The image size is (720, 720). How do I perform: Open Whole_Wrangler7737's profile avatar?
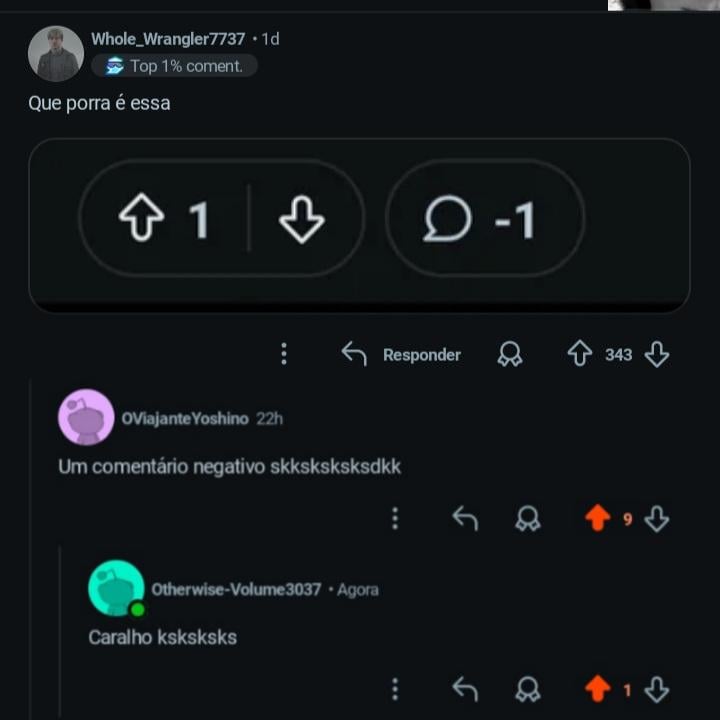[55, 54]
